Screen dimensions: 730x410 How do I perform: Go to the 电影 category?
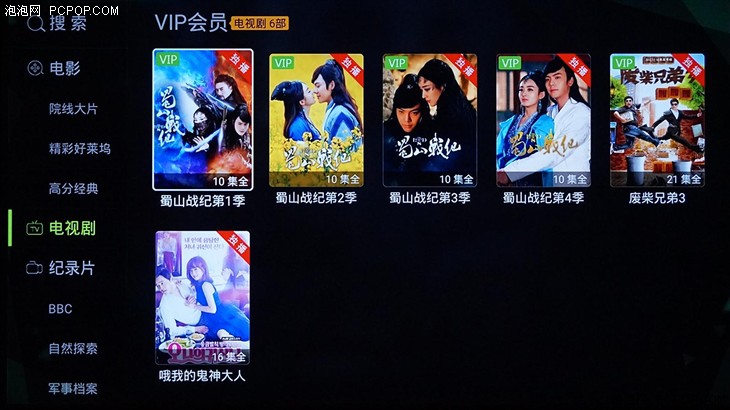pos(55,68)
